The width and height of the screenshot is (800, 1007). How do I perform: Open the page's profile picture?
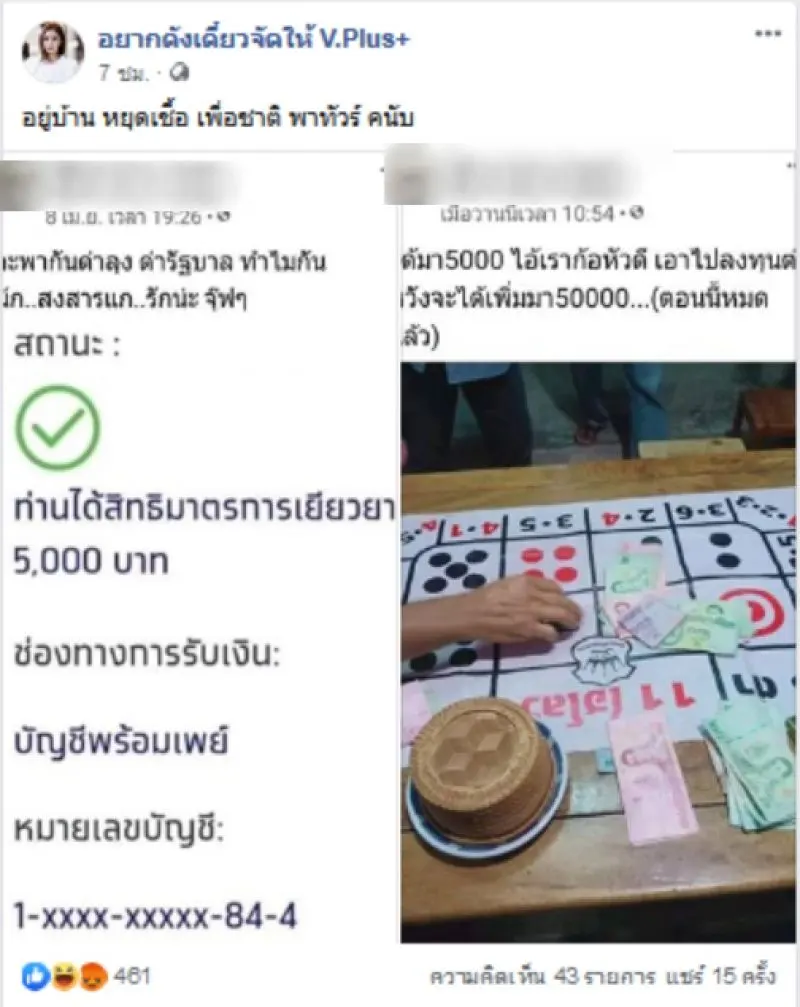(53, 52)
